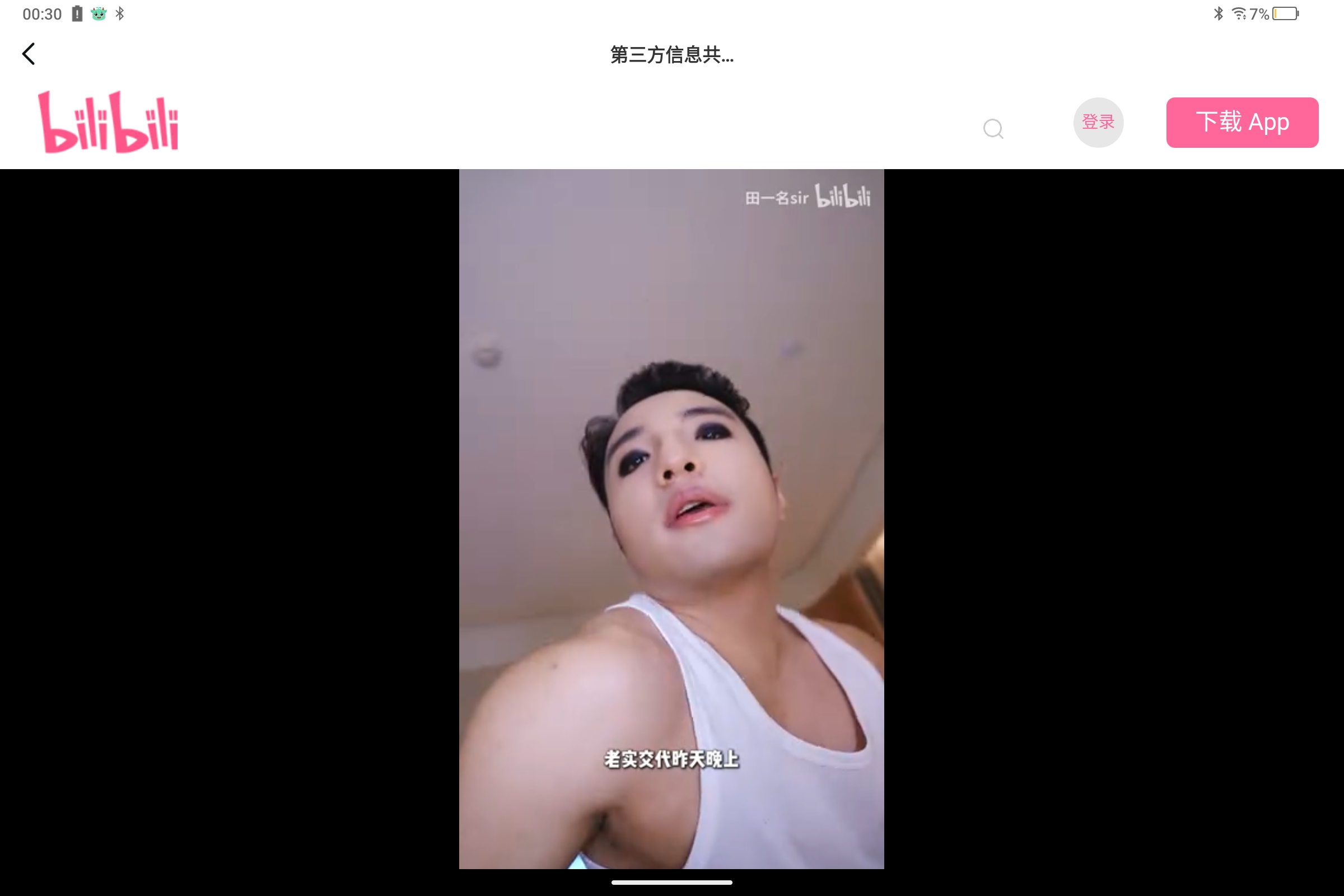Tap the 登录 login button

(x=1098, y=122)
